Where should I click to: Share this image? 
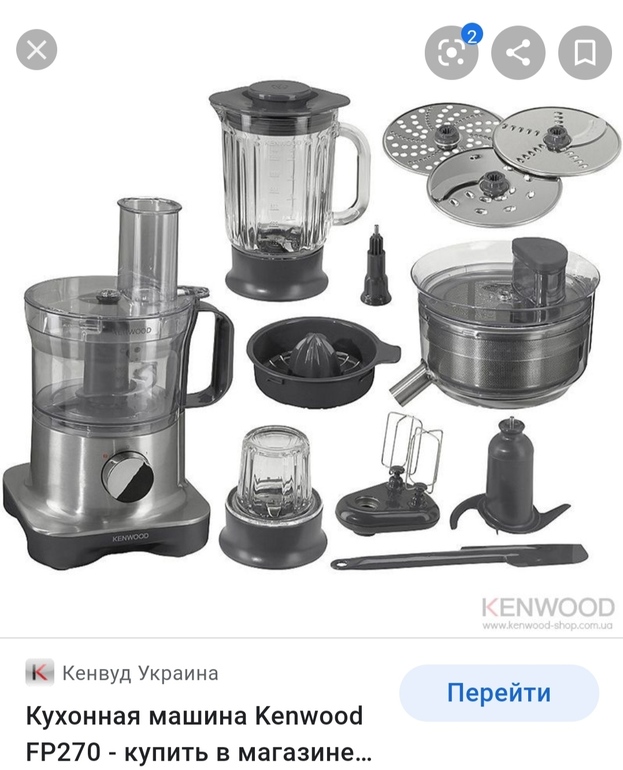click(x=518, y=52)
